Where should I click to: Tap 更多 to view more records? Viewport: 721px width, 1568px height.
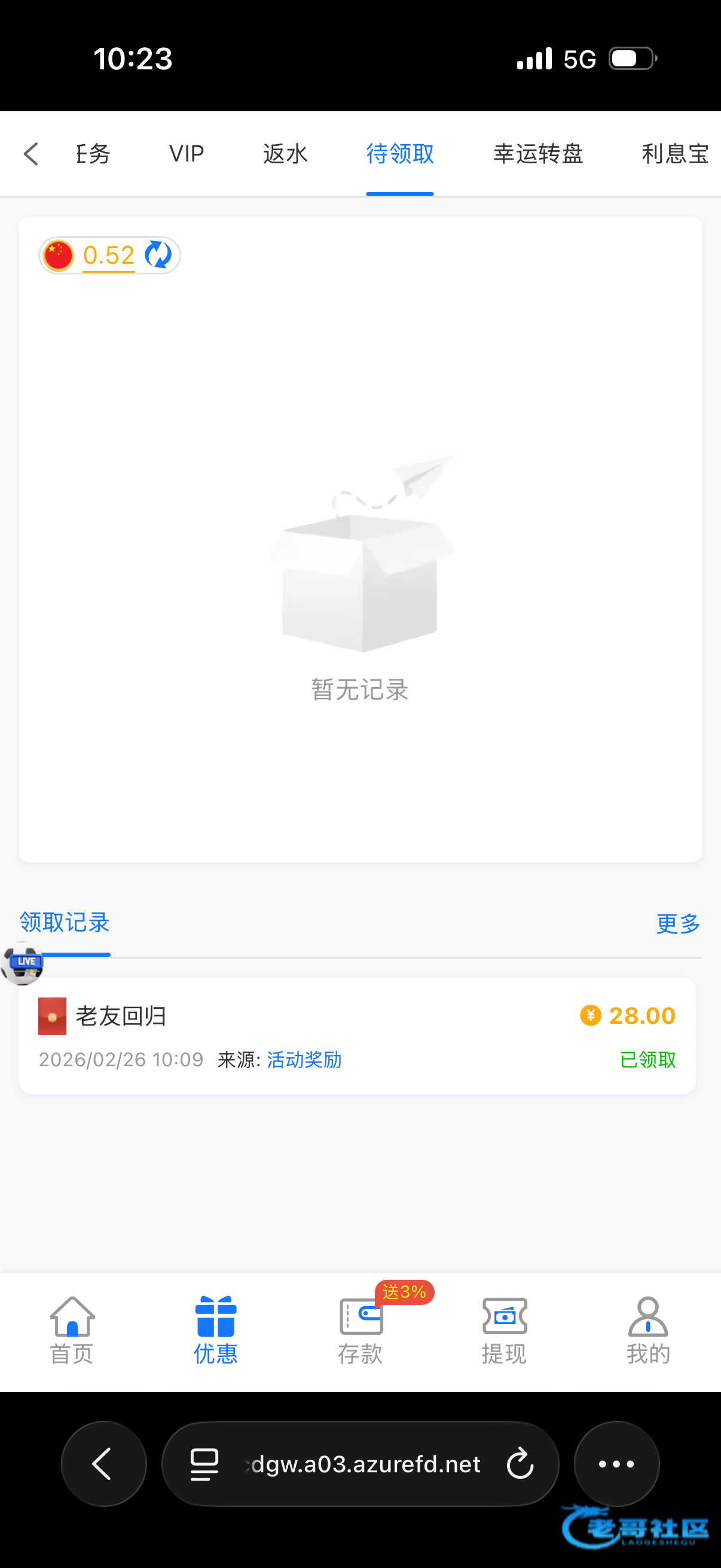pyautogui.click(x=678, y=923)
